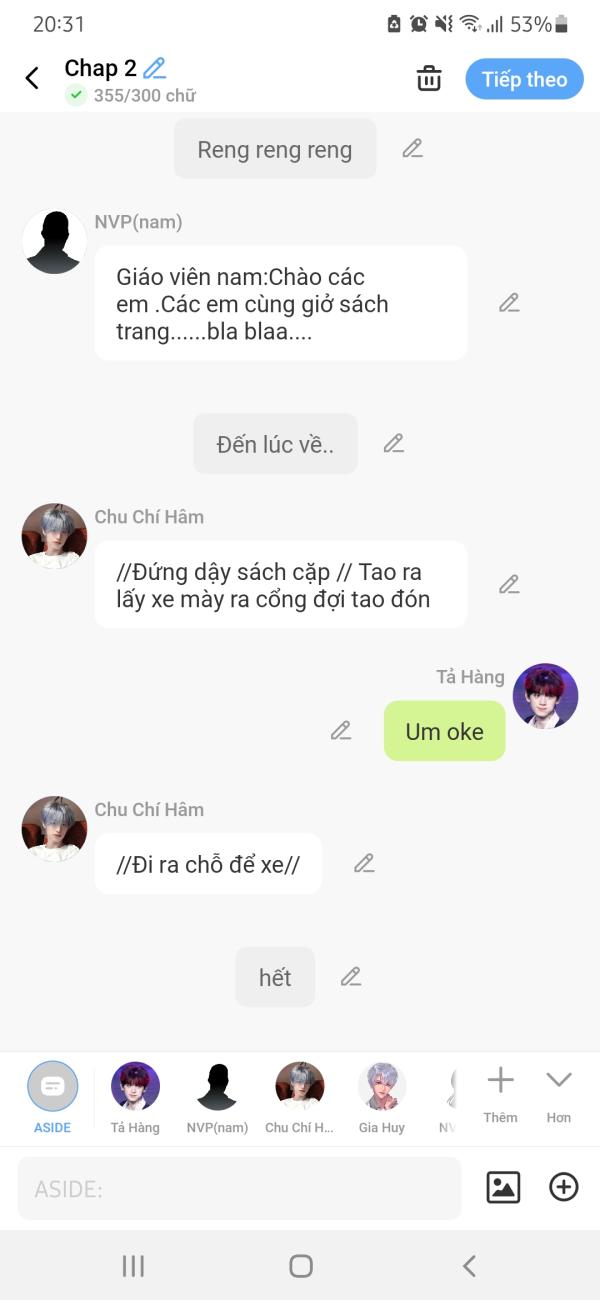Edit the Chap 2 title
The width and height of the screenshot is (600, 1300).
154,68
